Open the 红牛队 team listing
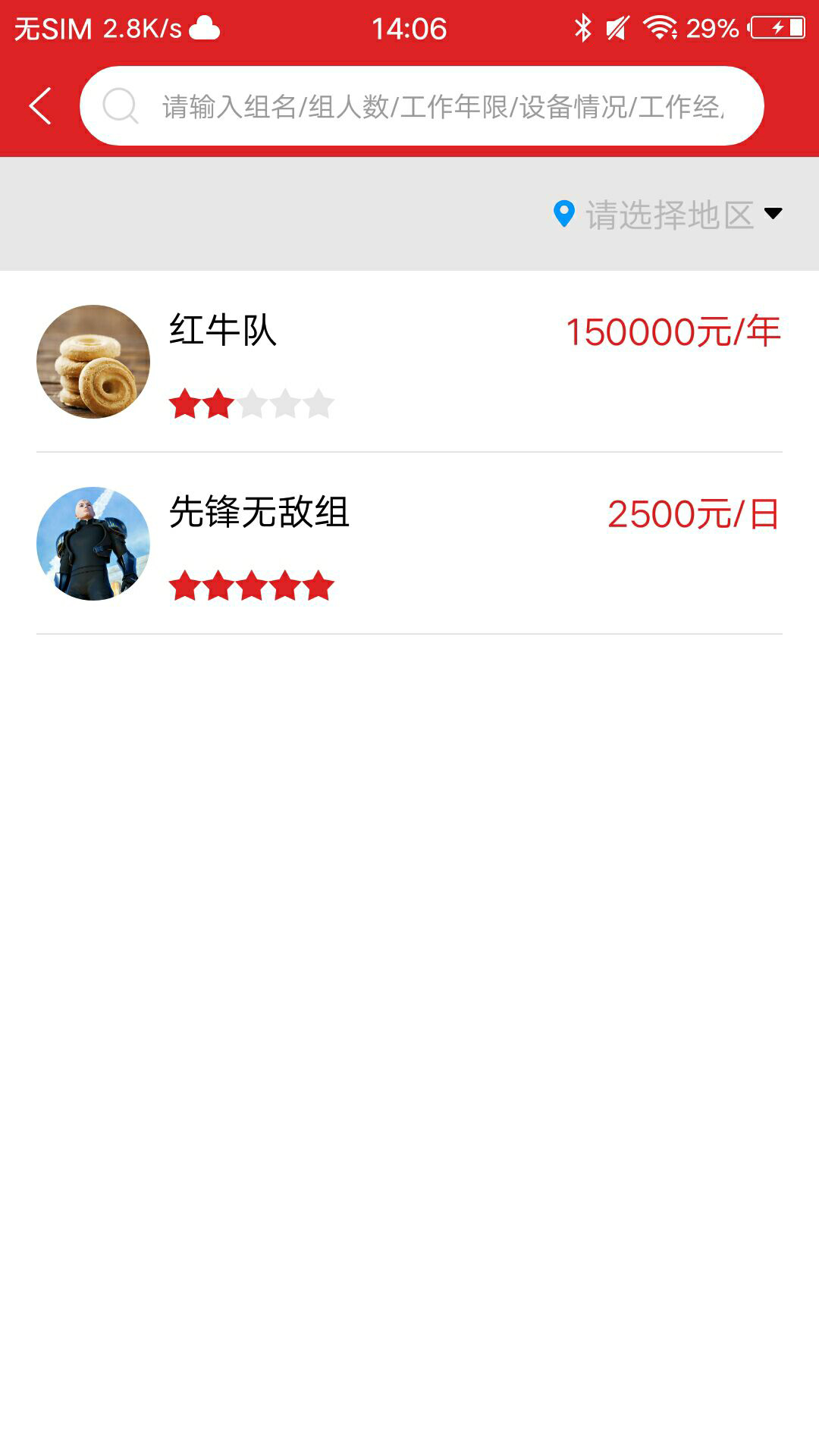Viewport: 819px width, 1456px height. 409,361
